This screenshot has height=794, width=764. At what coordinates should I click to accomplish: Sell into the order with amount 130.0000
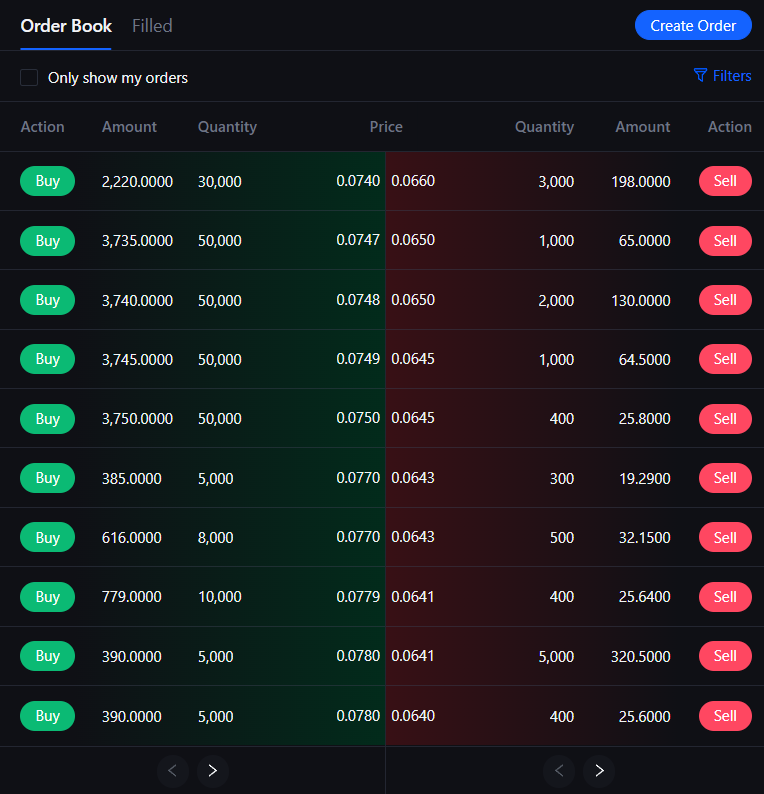725,300
